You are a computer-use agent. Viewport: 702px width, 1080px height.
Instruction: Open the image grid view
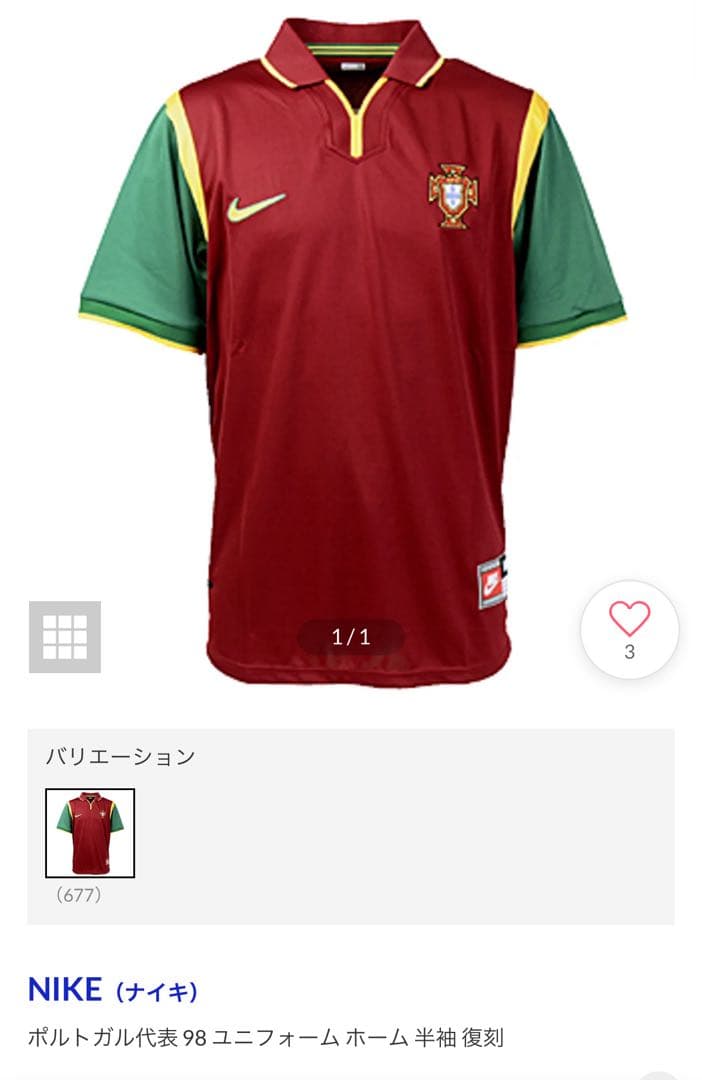[65, 637]
